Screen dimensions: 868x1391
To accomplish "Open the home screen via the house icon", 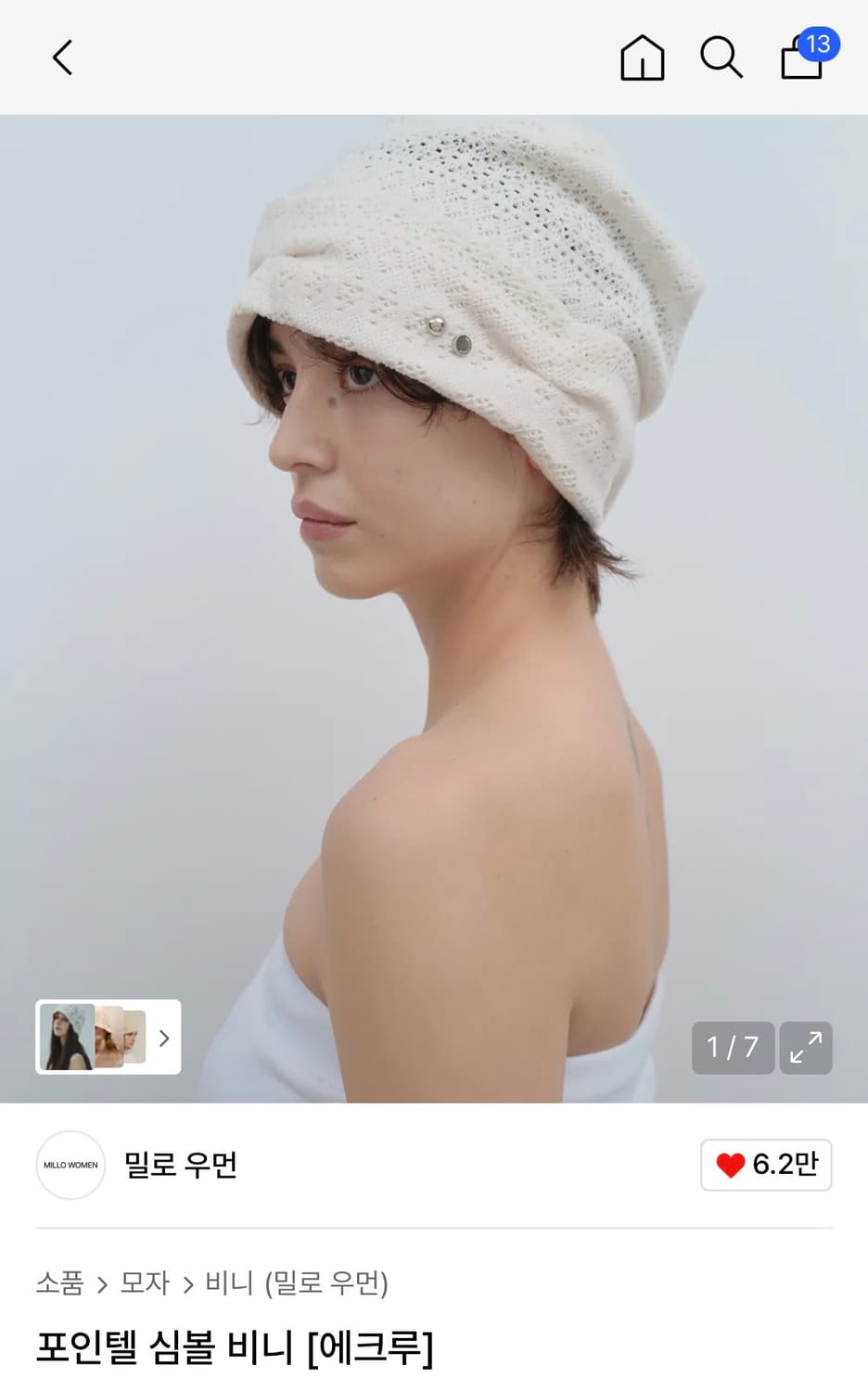I will pos(642,57).
